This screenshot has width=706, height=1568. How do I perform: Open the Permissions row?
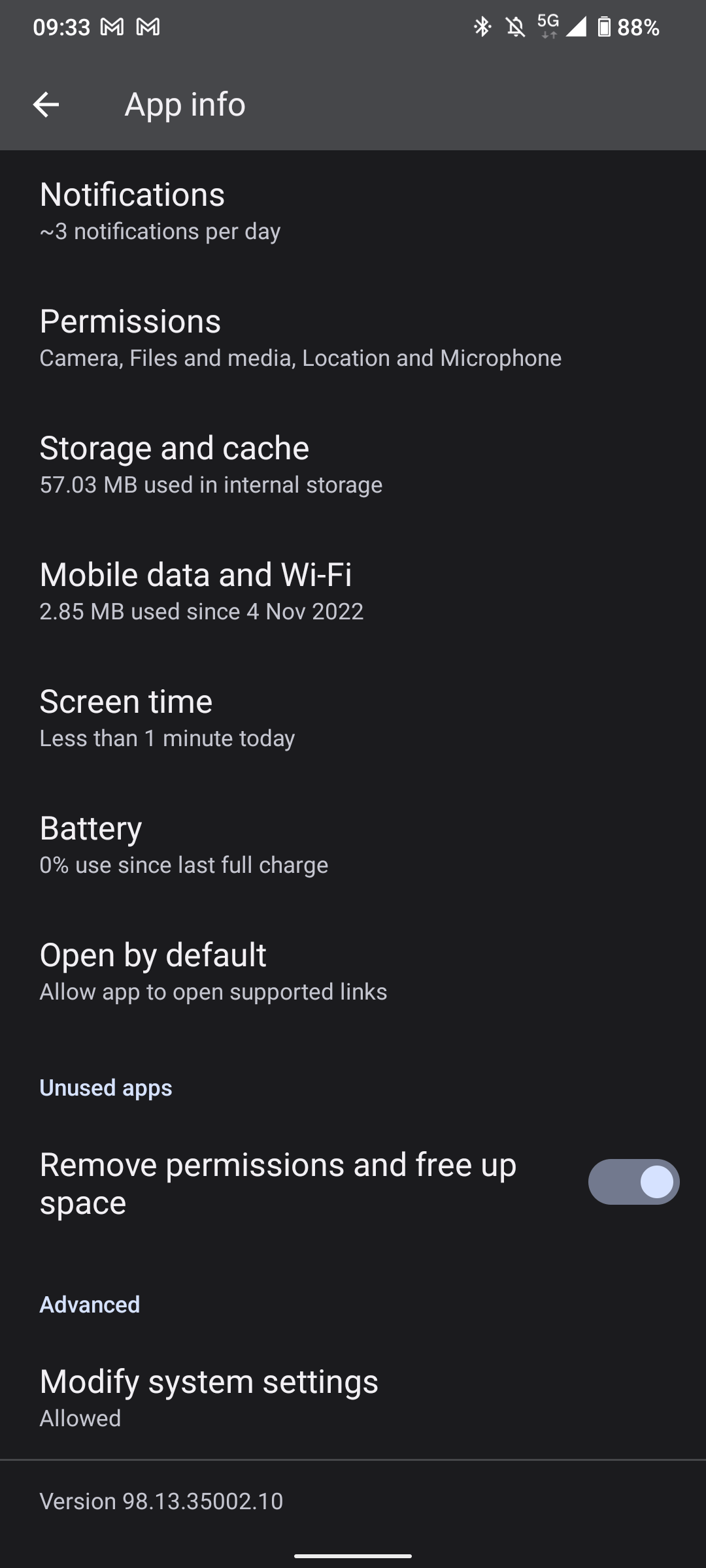[353, 338]
